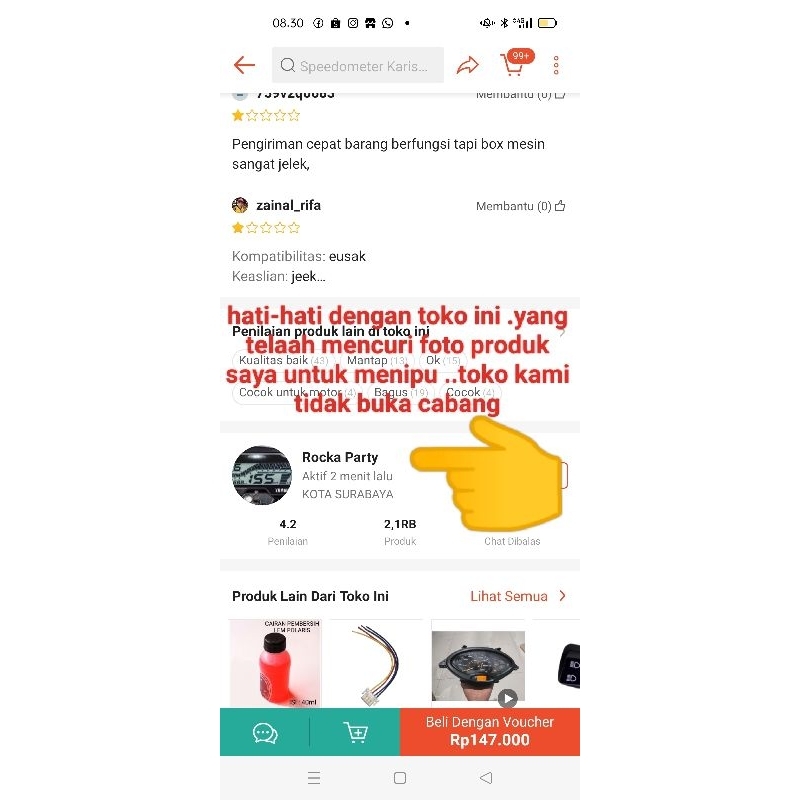
Task: Open the three-dot overflow menu
Action: (x=556, y=65)
